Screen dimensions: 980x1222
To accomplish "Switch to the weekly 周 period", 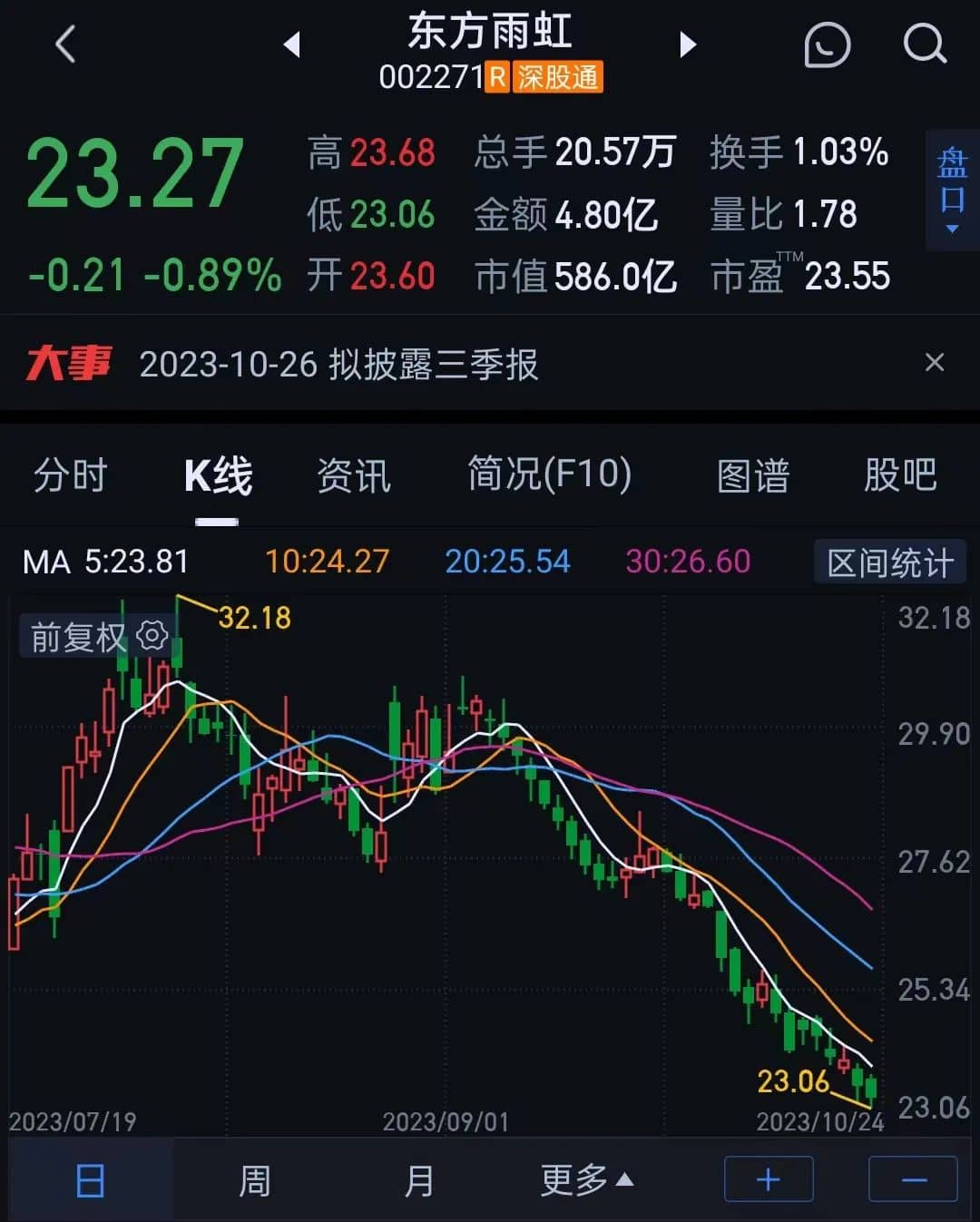I will (254, 1181).
